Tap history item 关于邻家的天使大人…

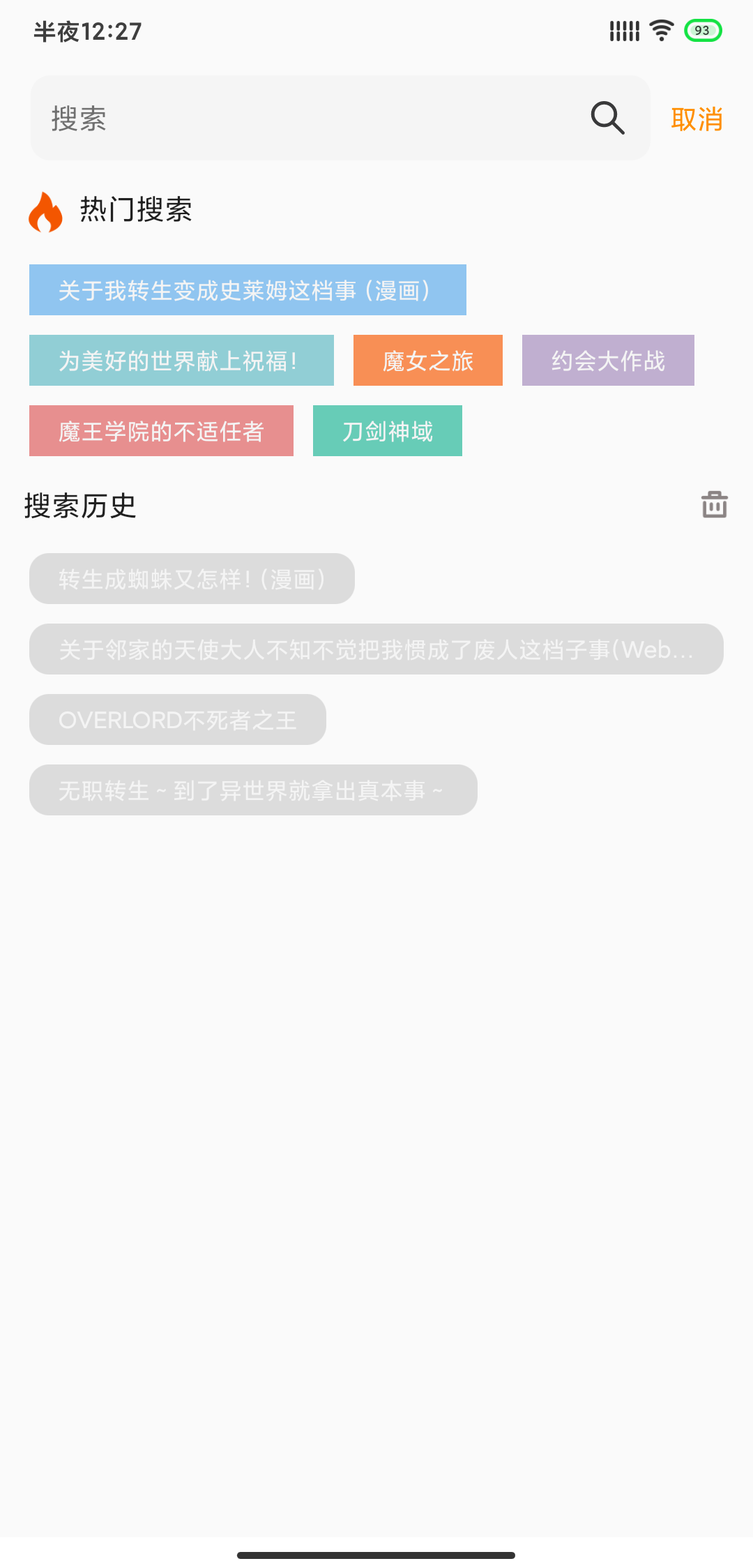click(376, 649)
